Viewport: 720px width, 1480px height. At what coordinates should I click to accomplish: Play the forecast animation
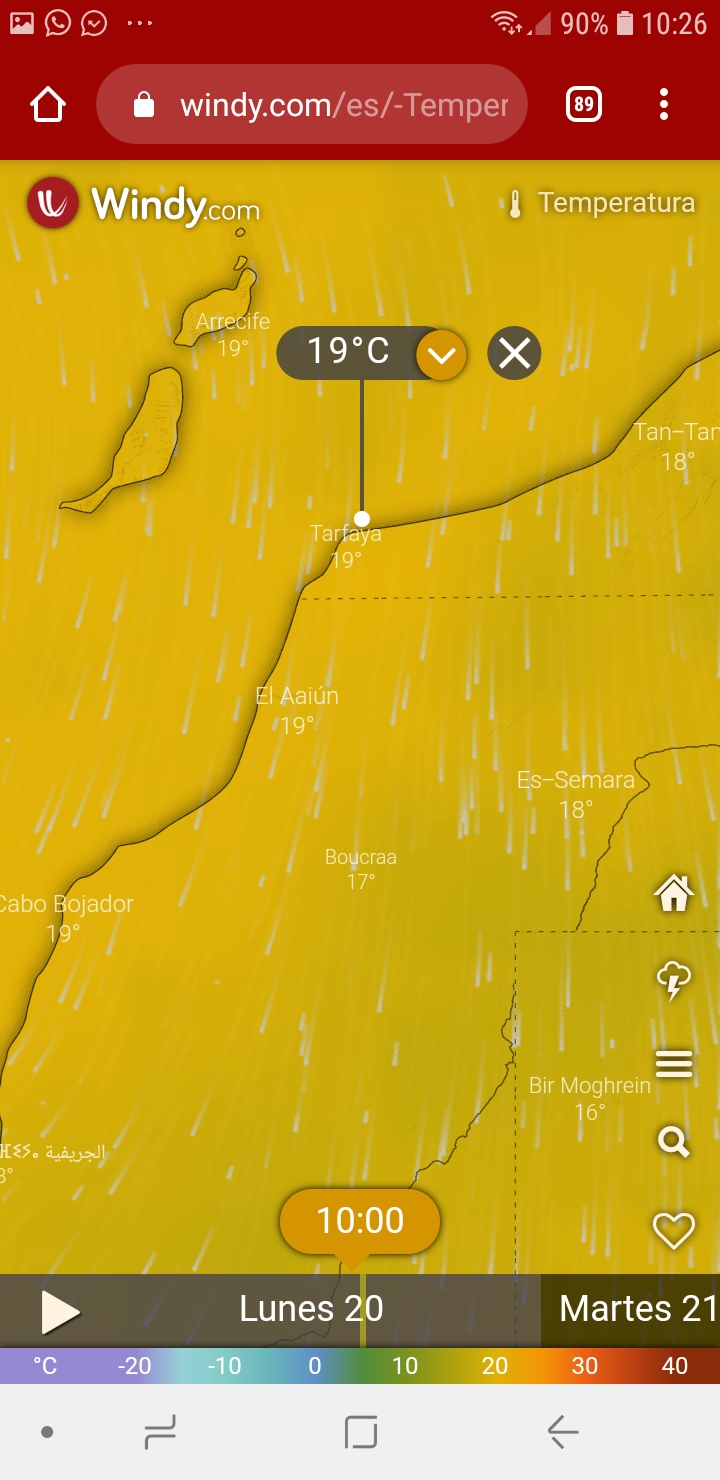point(59,1311)
